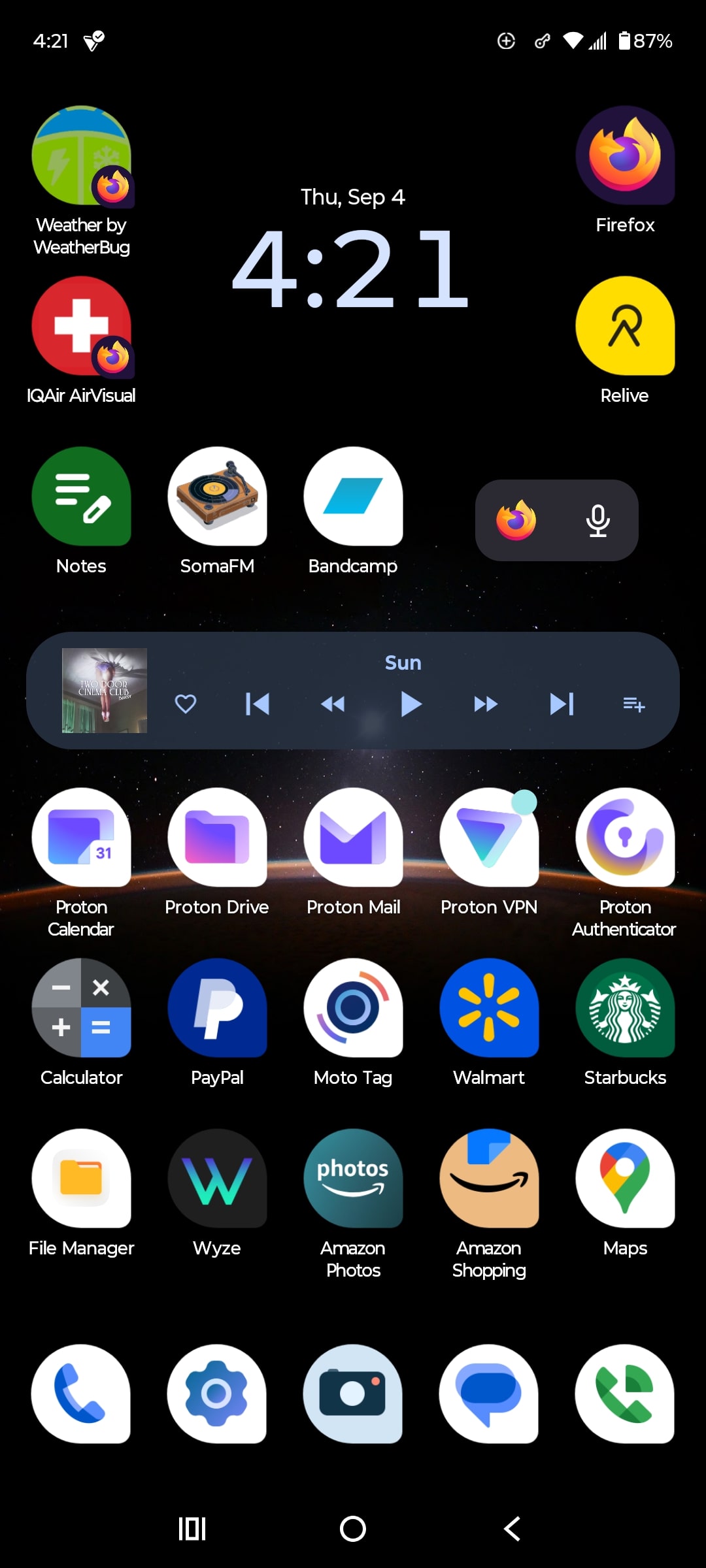Open Weather by WeatherBug
Image resolution: width=706 pixels, height=1568 pixels.
coord(81,155)
